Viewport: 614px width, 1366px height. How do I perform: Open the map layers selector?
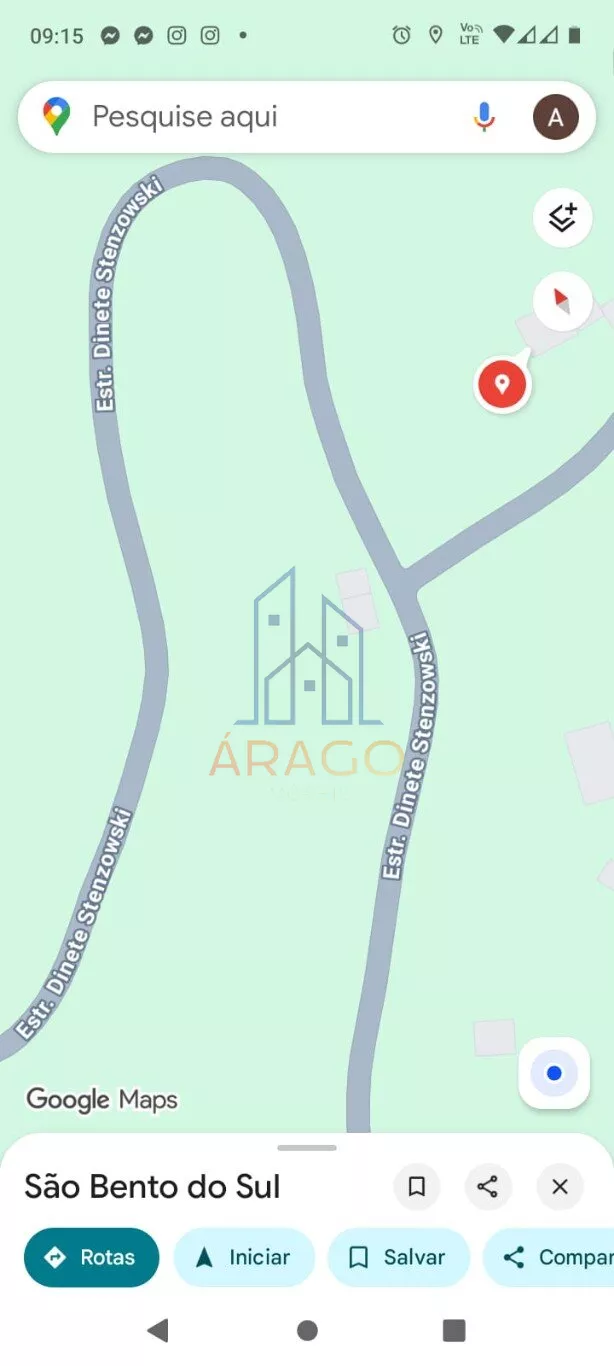(562, 217)
